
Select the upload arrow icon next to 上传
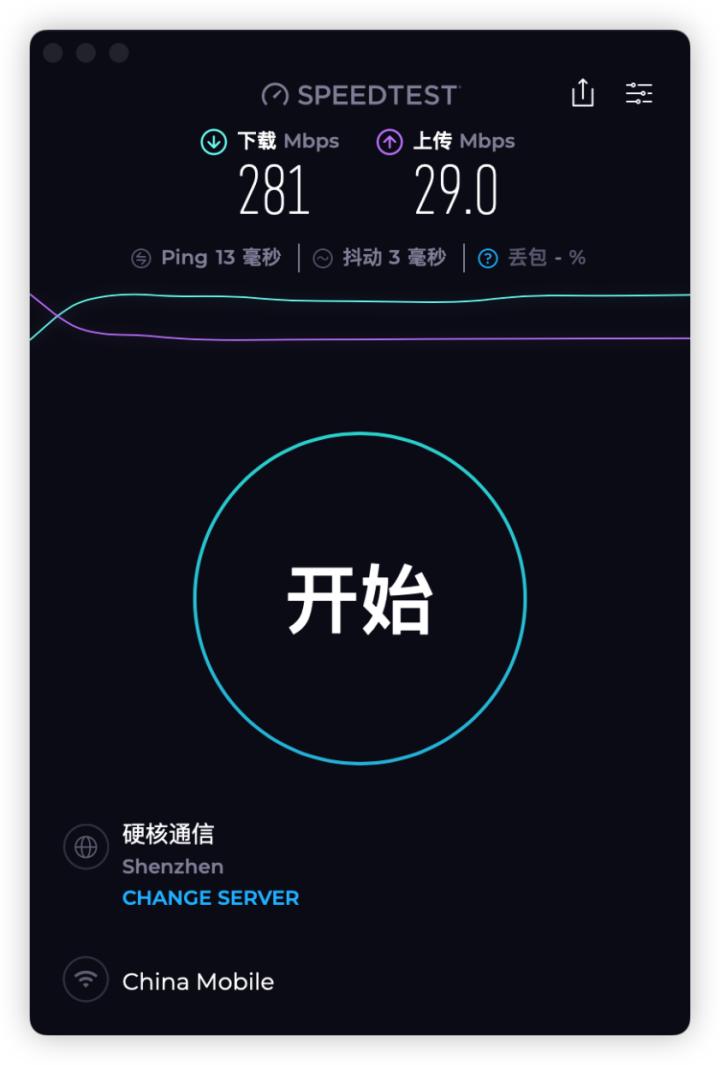[390, 141]
